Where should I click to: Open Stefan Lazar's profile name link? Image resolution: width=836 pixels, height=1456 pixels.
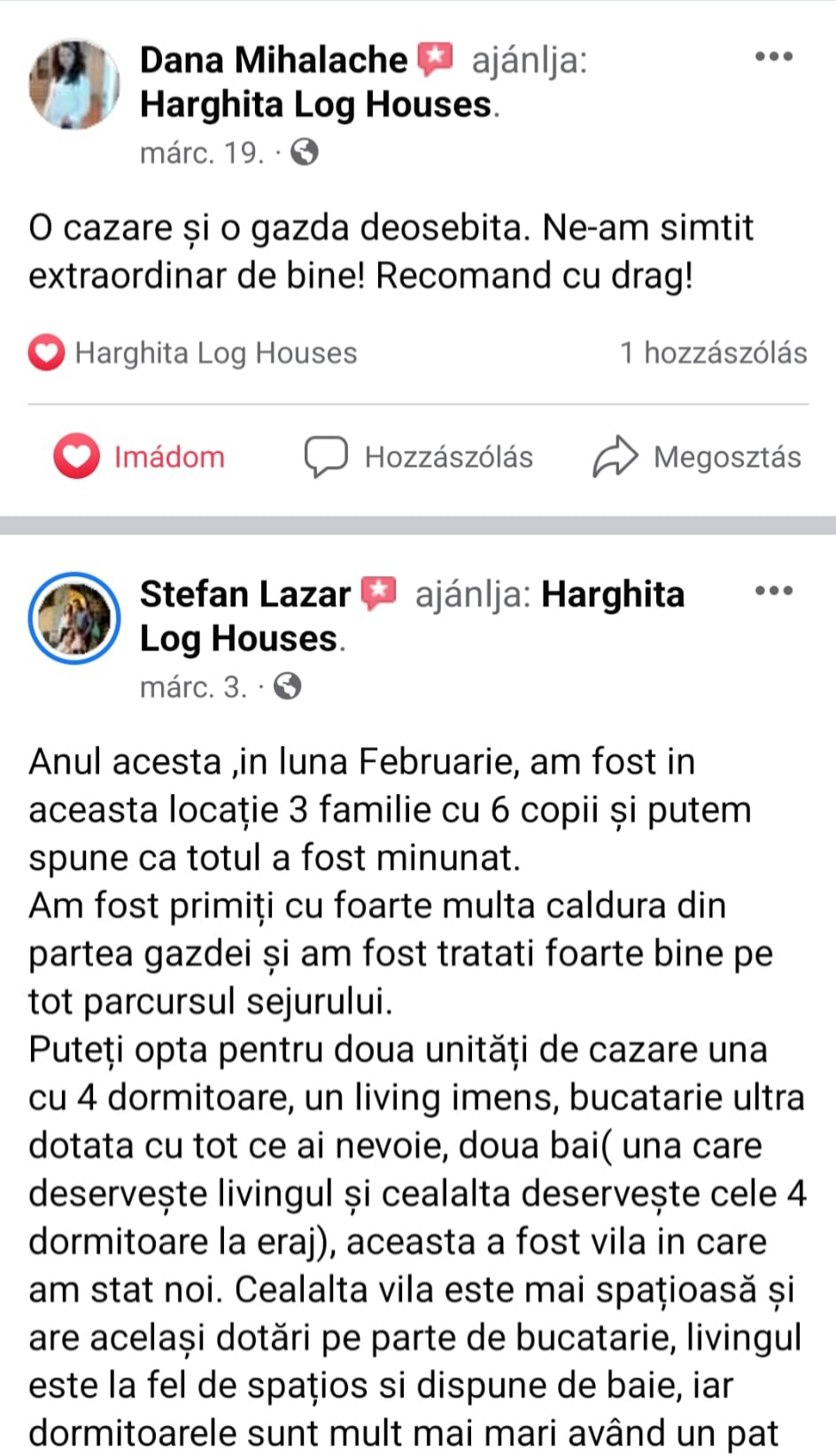(x=245, y=593)
